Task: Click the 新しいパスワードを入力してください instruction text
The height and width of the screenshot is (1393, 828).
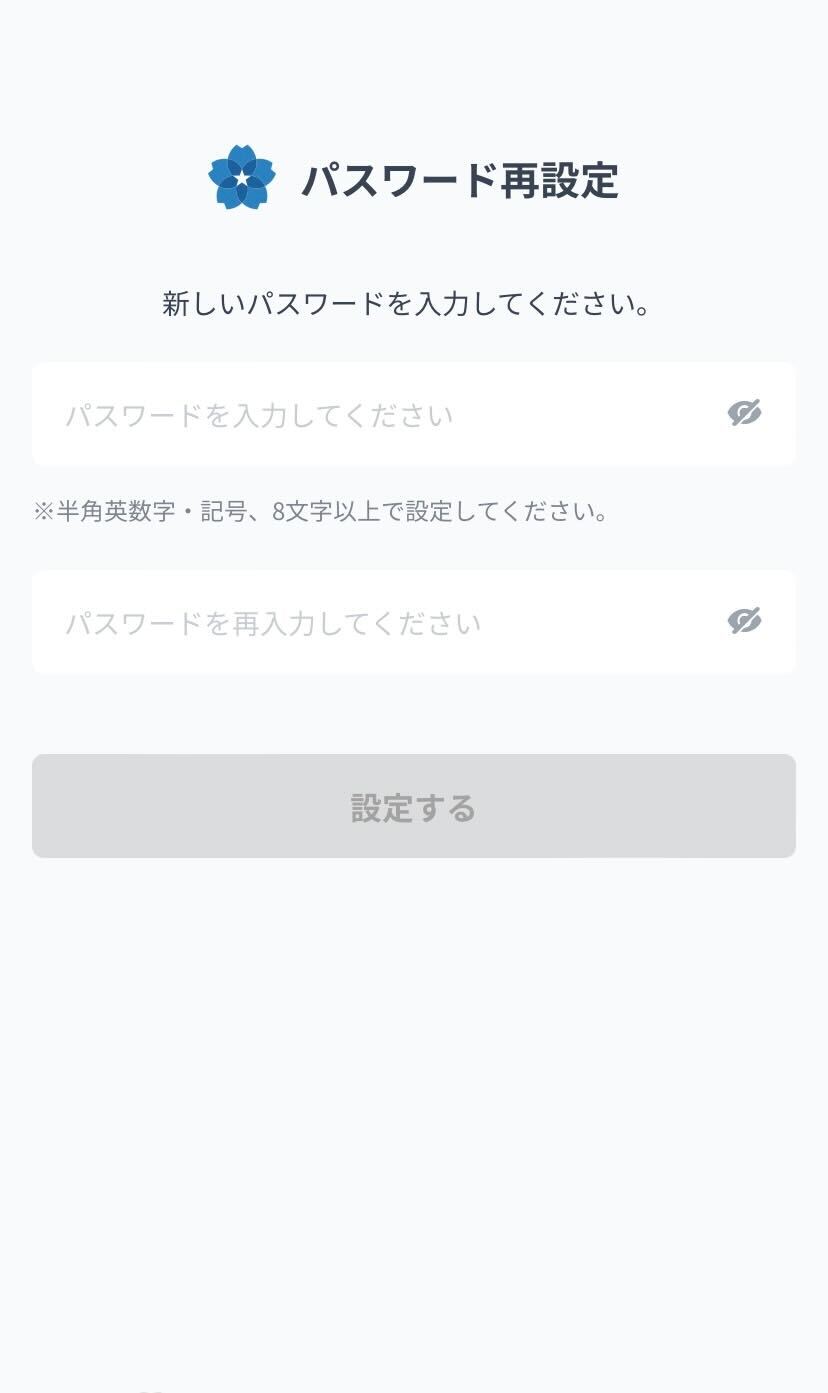Action: coord(406,305)
